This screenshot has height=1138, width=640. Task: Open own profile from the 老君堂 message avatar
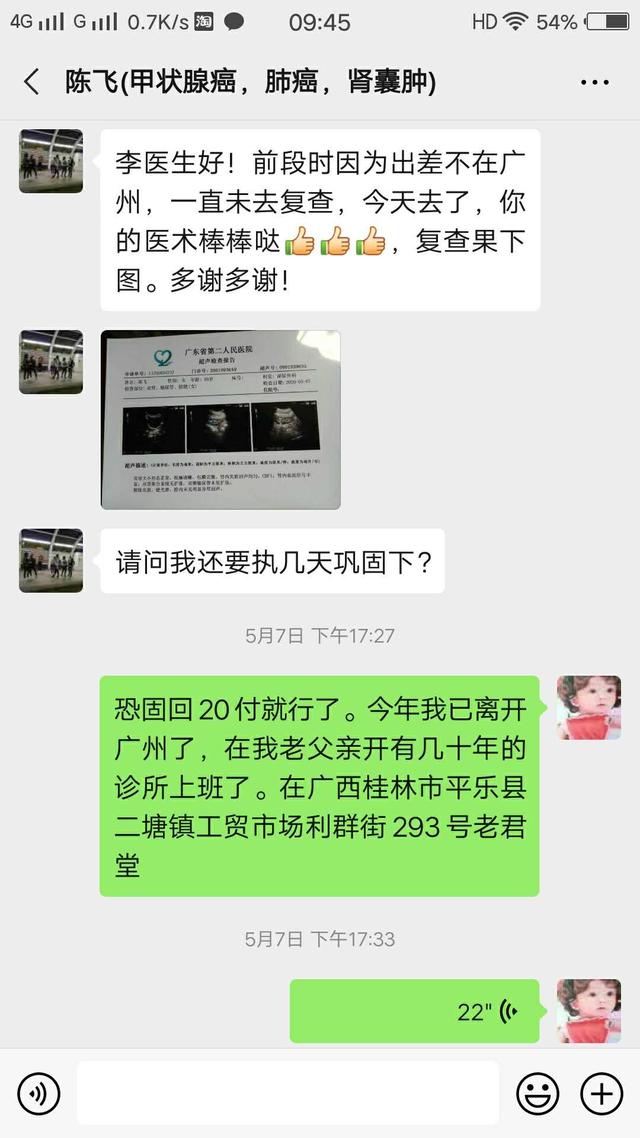tap(588, 707)
